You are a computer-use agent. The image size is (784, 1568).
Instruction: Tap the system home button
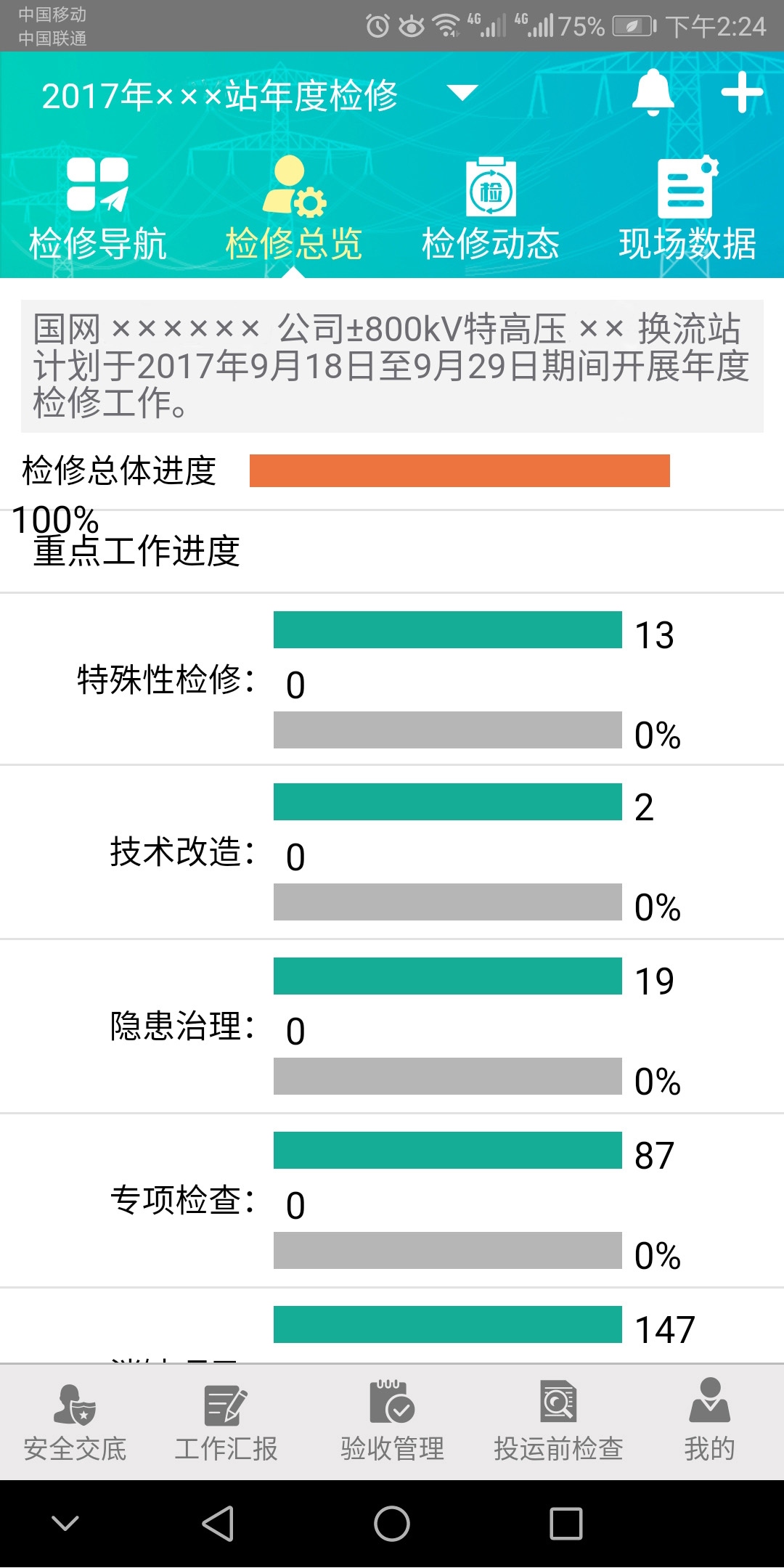[392, 1523]
